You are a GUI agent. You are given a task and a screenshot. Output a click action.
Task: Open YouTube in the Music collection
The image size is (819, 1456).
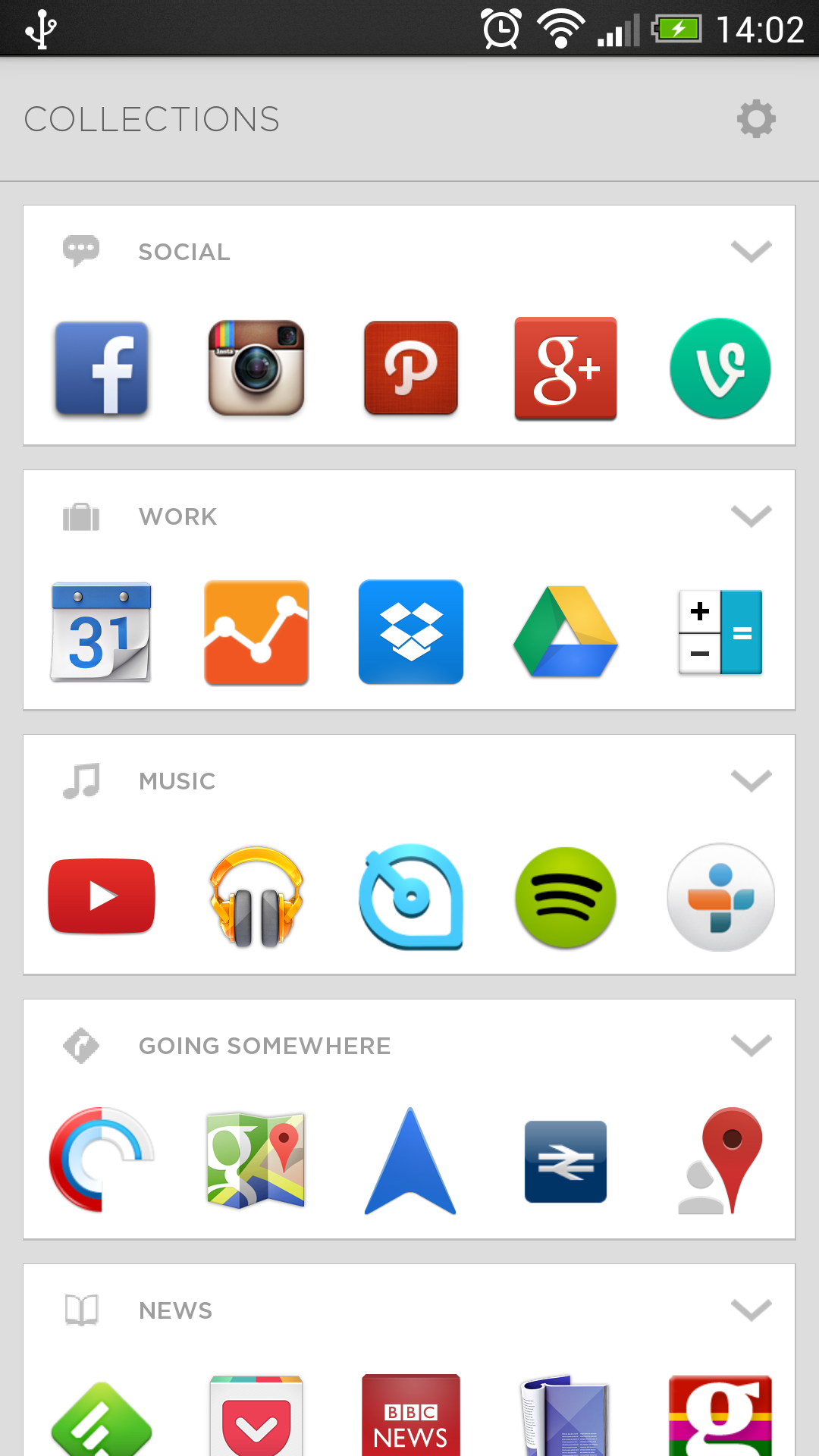101,897
